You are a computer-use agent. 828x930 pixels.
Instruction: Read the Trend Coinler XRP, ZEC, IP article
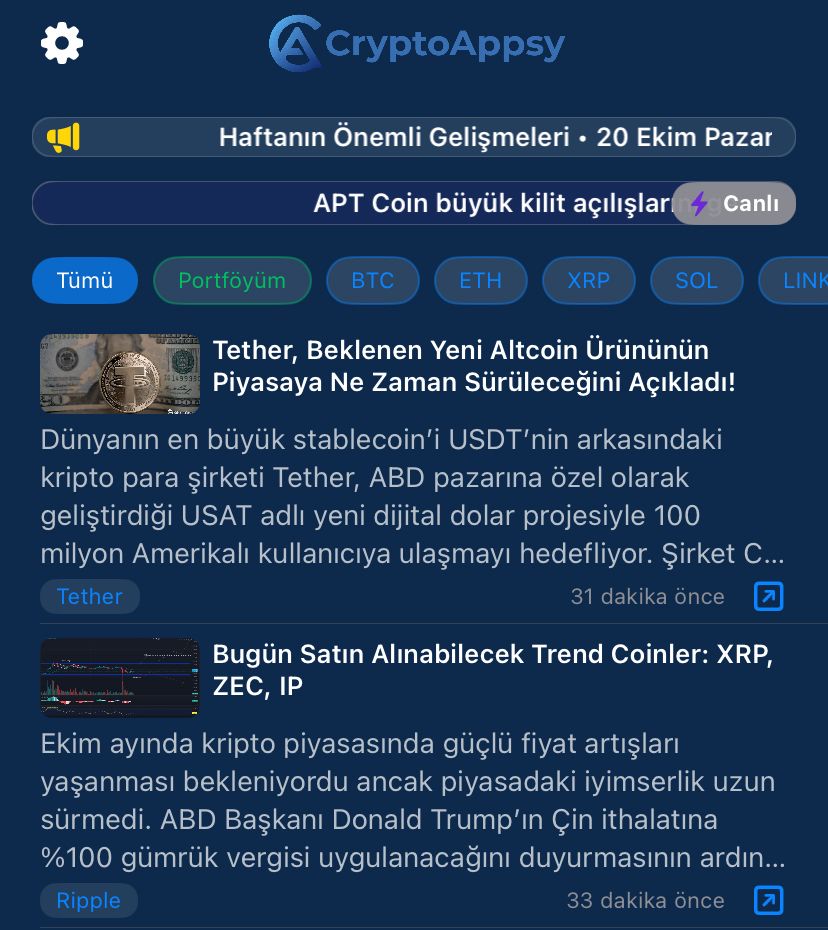[492, 669]
